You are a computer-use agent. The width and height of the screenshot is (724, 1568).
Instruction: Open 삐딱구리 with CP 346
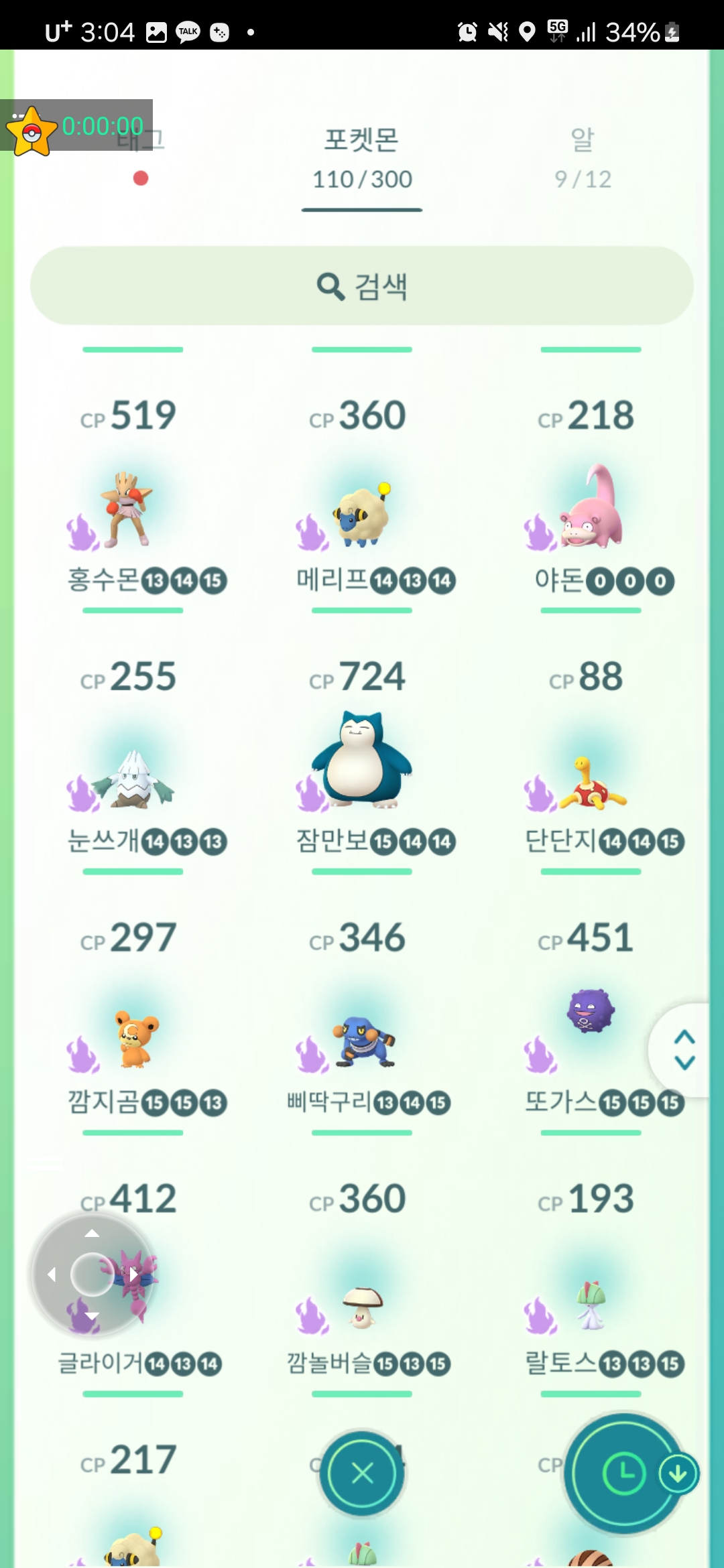[x=365, y=1042]
